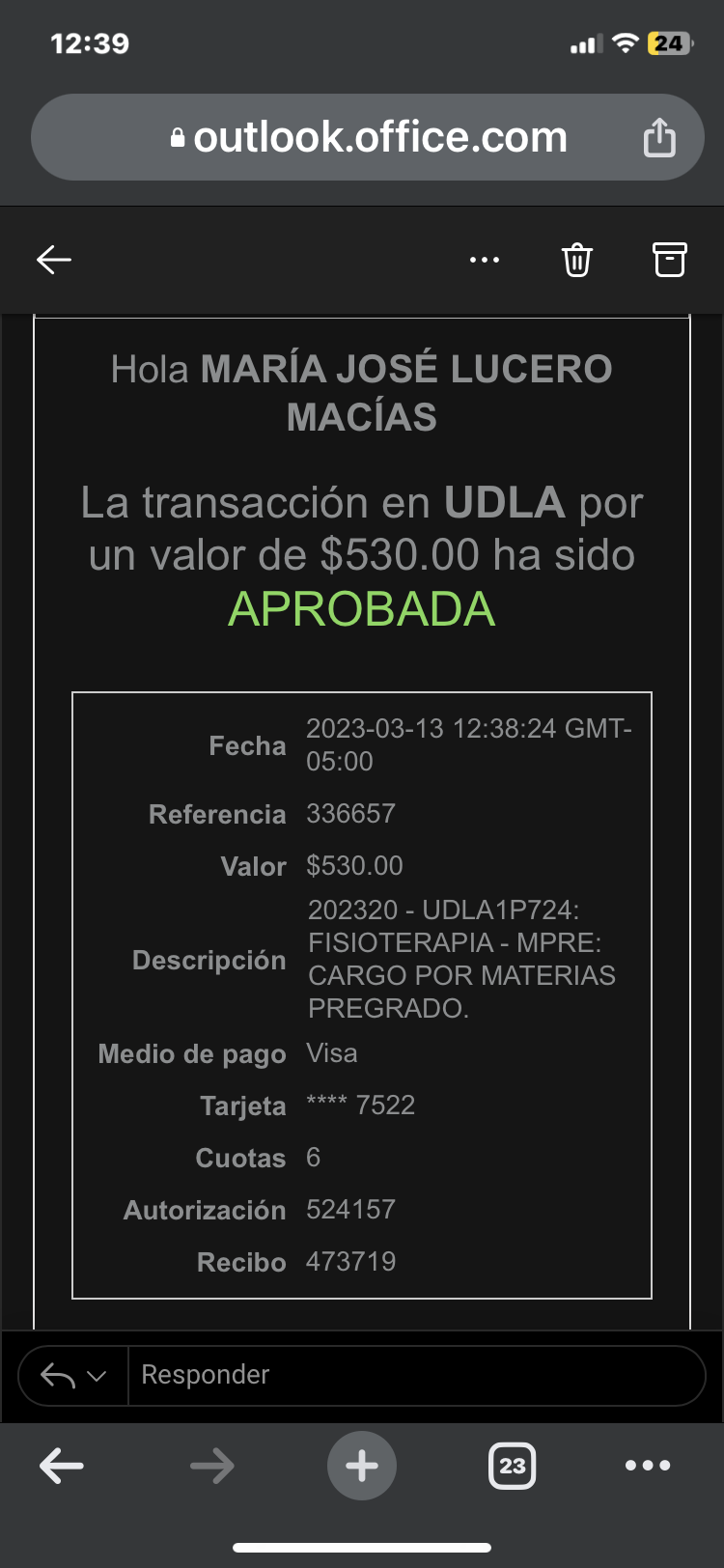Image resolution: width=724 pixels, height=1568 pixels.
Task: Open the email's more options menu
Action: pos(484,260)
